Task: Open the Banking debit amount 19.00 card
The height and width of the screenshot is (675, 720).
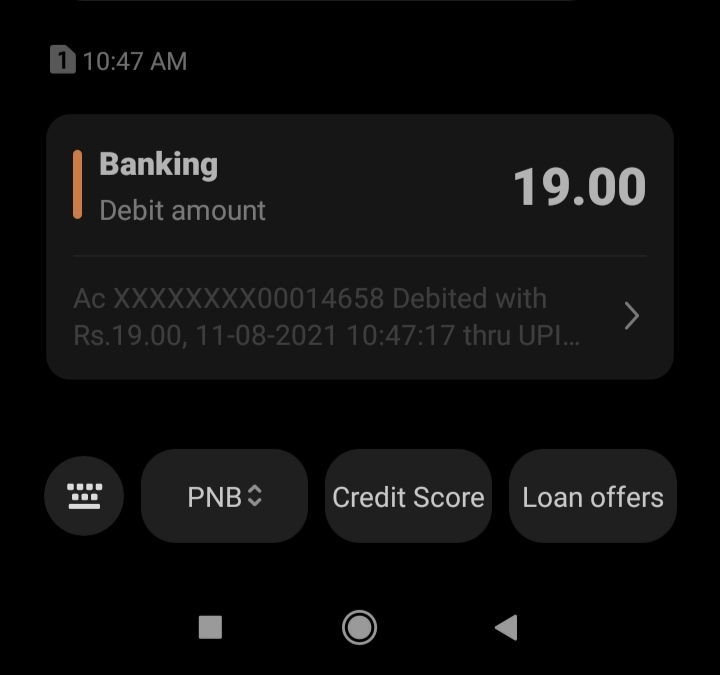Action: (x=359, y=187)
